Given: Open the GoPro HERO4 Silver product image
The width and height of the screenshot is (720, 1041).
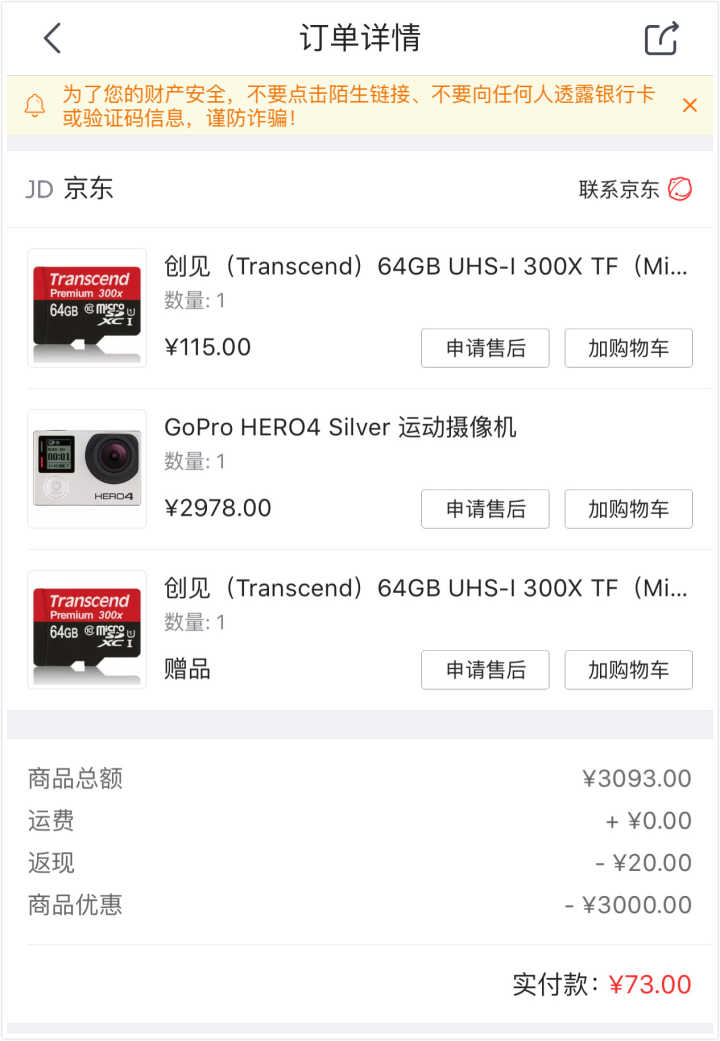Looking at the screenshot, I should tap(87, 469).
